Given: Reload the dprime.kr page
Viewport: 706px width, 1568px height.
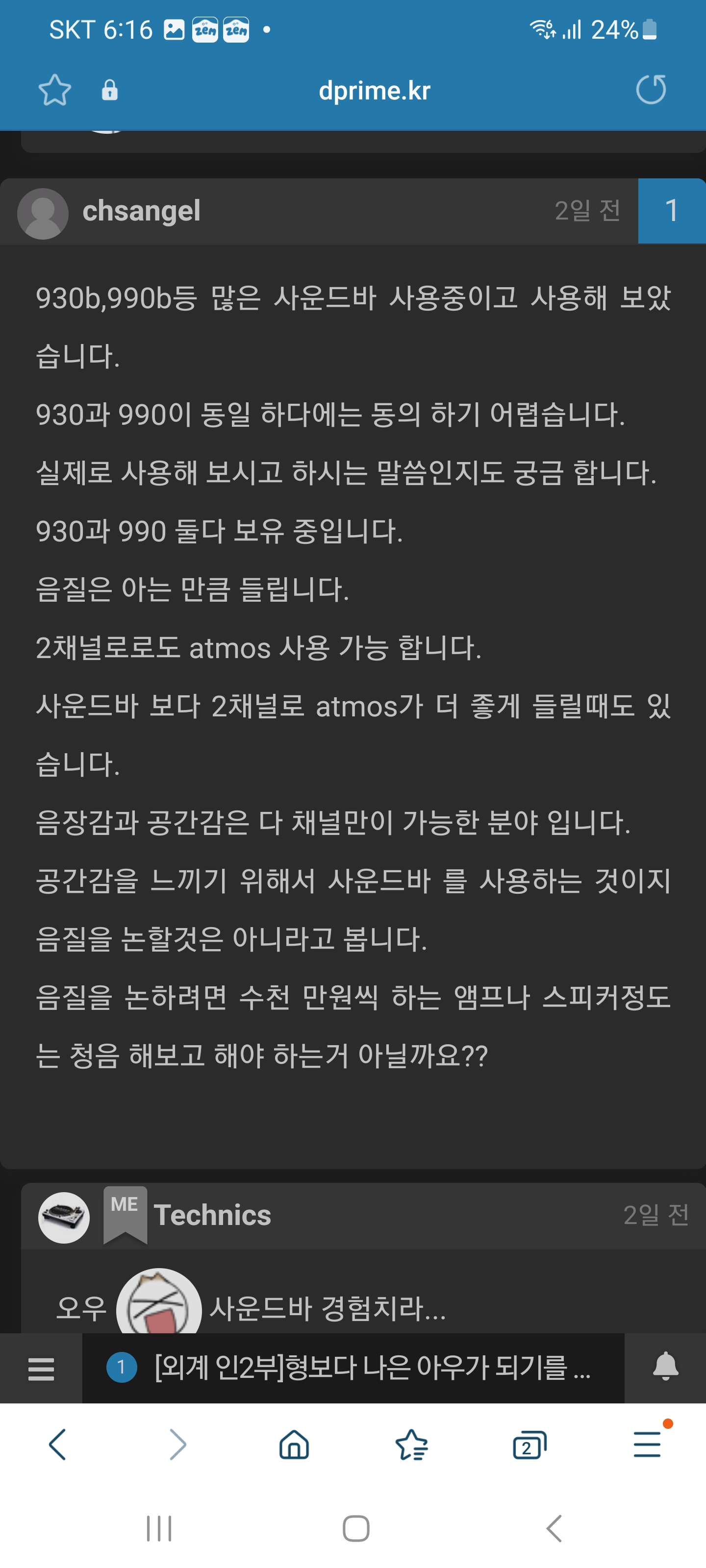Looking at the screenshot, I should 651,90.
